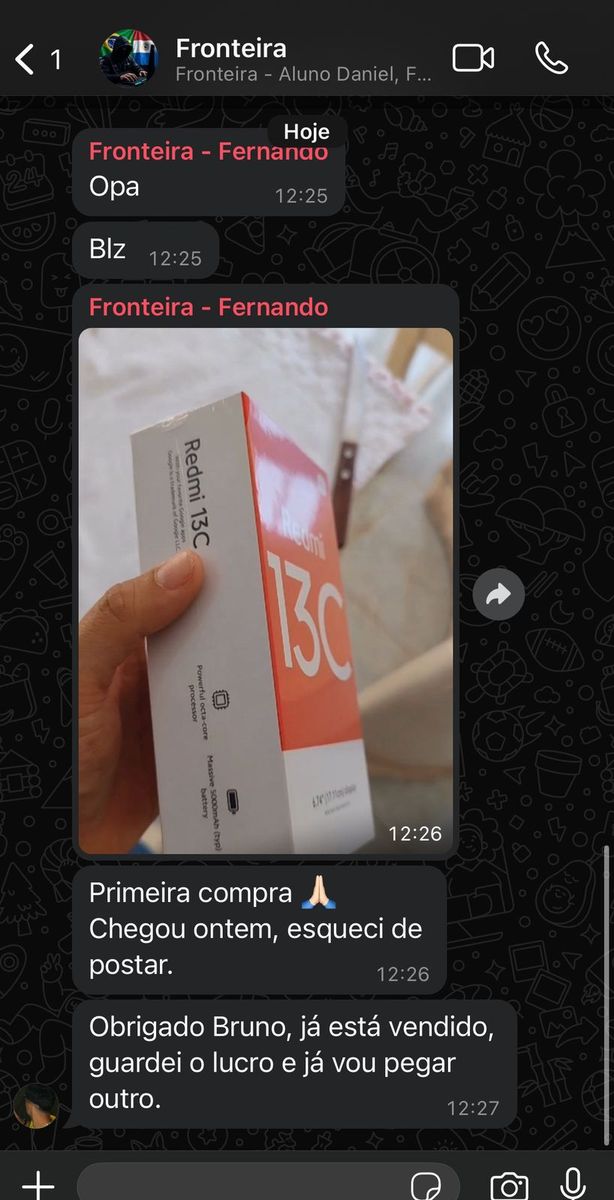Tap the message input field
The height and width of the screenshot is (1200, 614).
pyautogui.click(x=240, y=1185)
